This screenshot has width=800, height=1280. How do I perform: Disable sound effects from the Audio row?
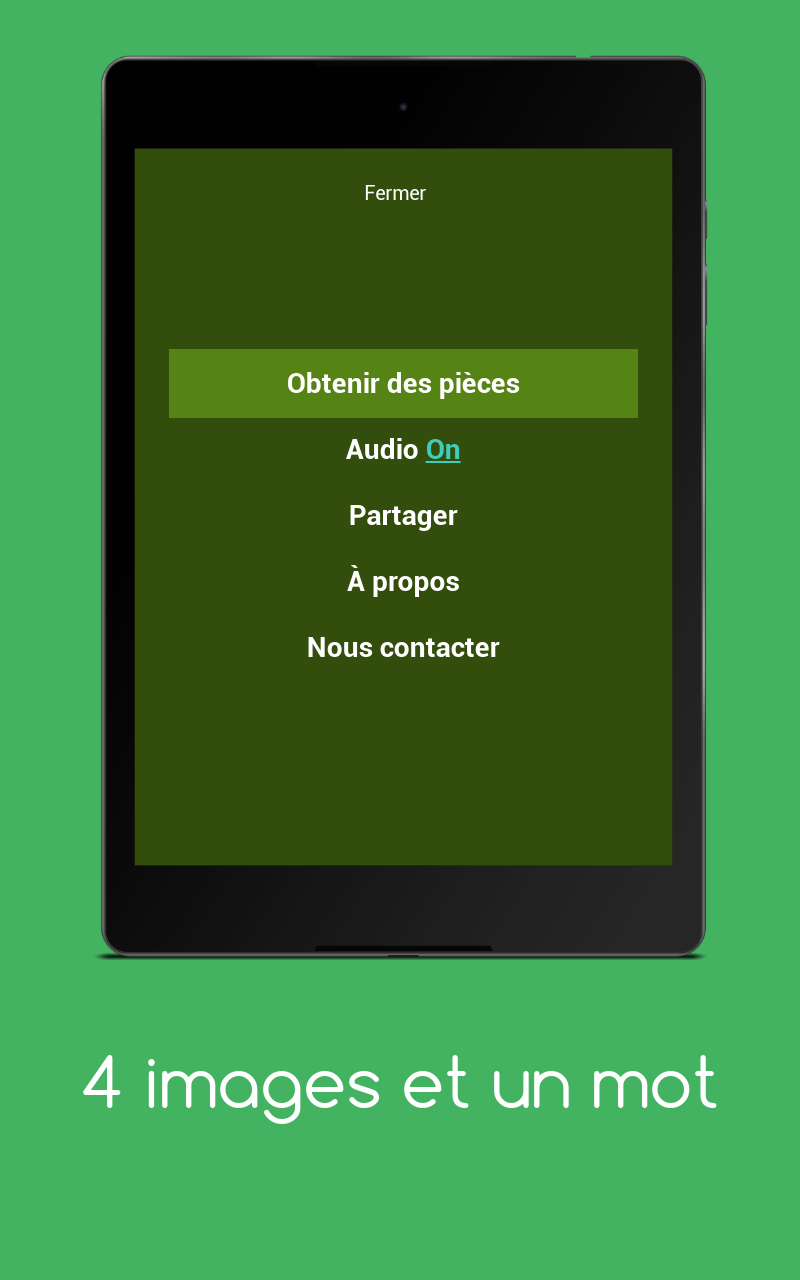(x=444, y=450)
